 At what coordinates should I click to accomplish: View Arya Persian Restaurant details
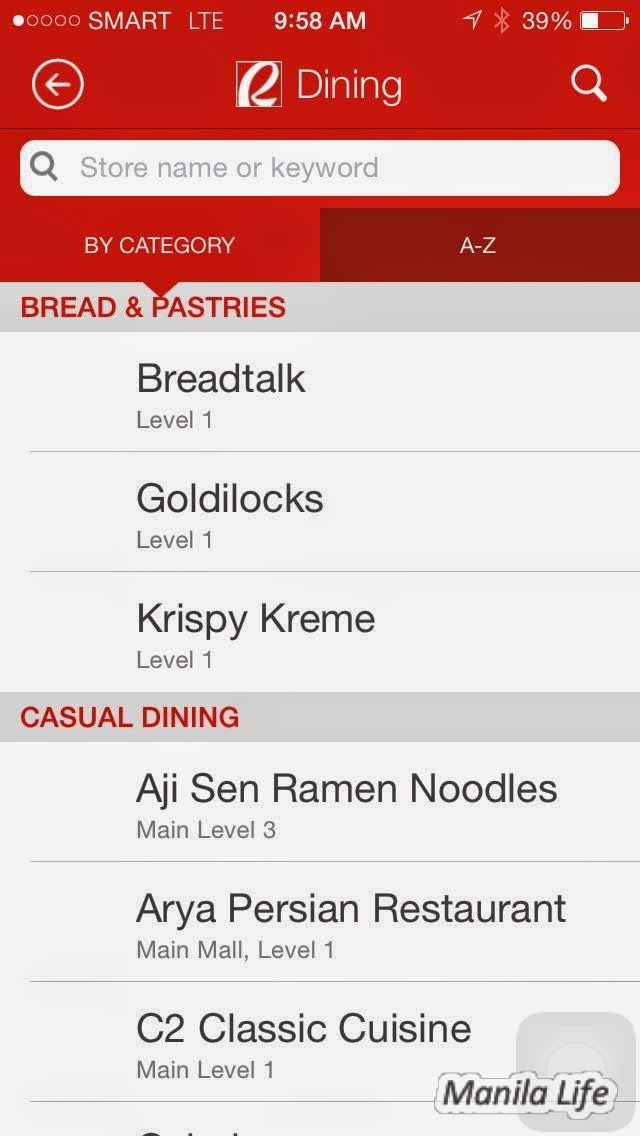pos(350,922)
